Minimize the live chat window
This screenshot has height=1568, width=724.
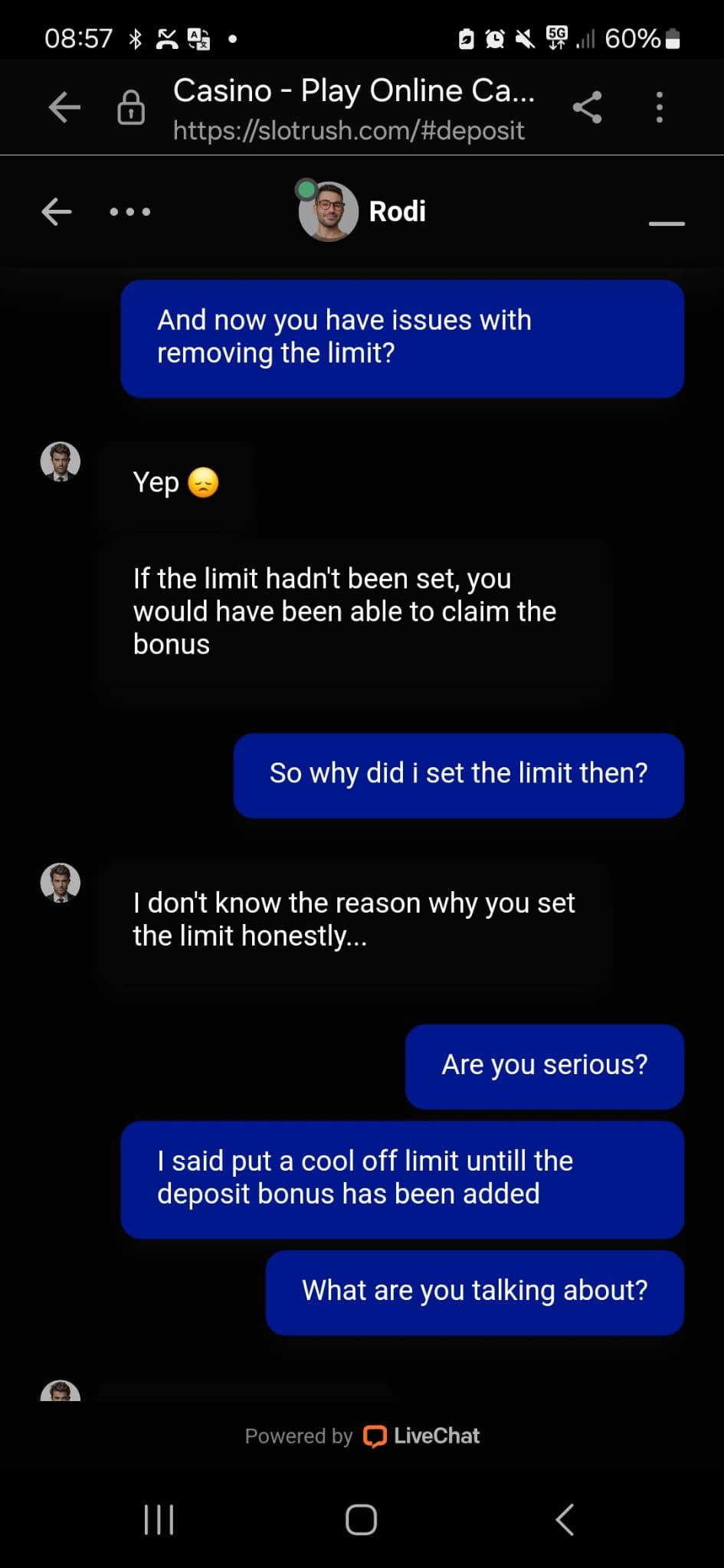pyautogui.click(x=667, y=223)
